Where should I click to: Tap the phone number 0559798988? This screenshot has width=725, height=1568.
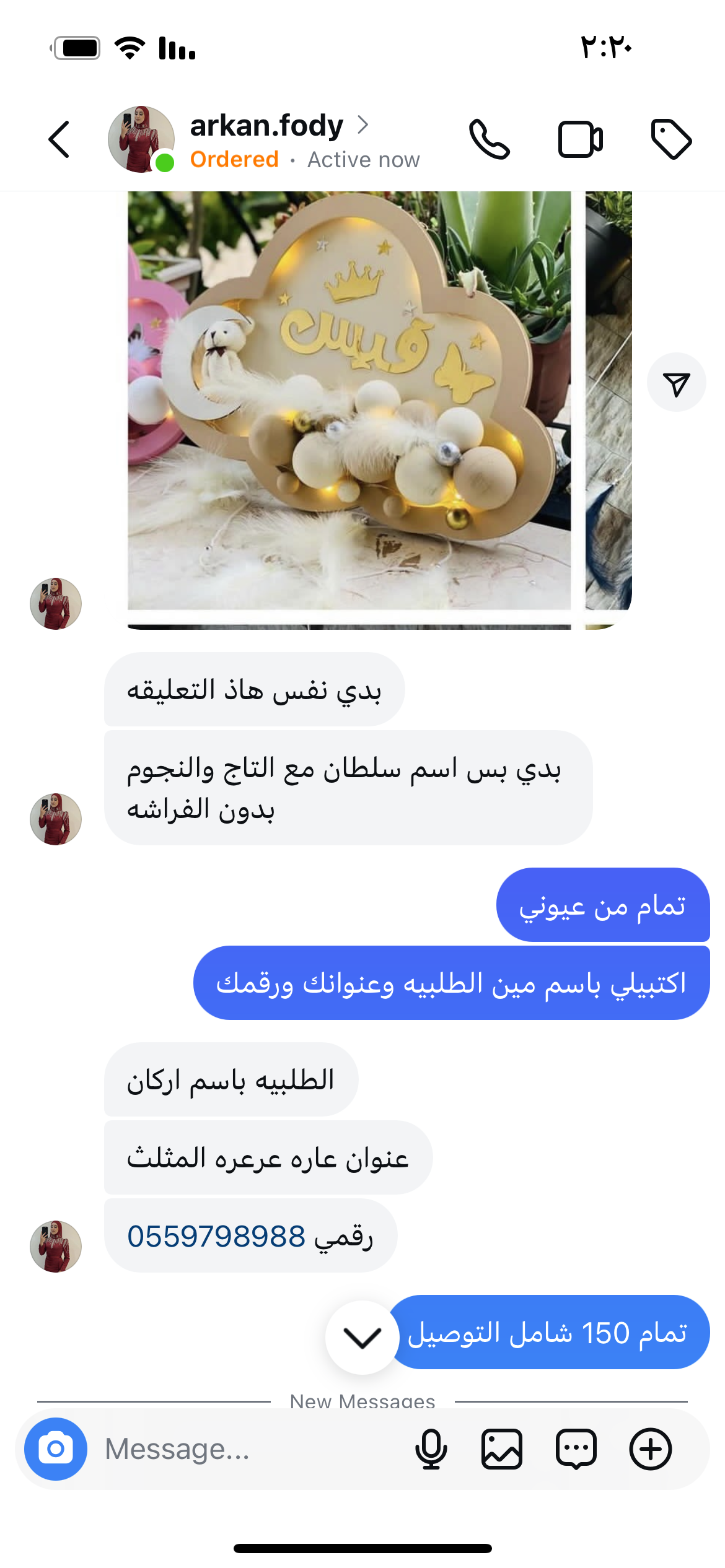coord(216,1236)
